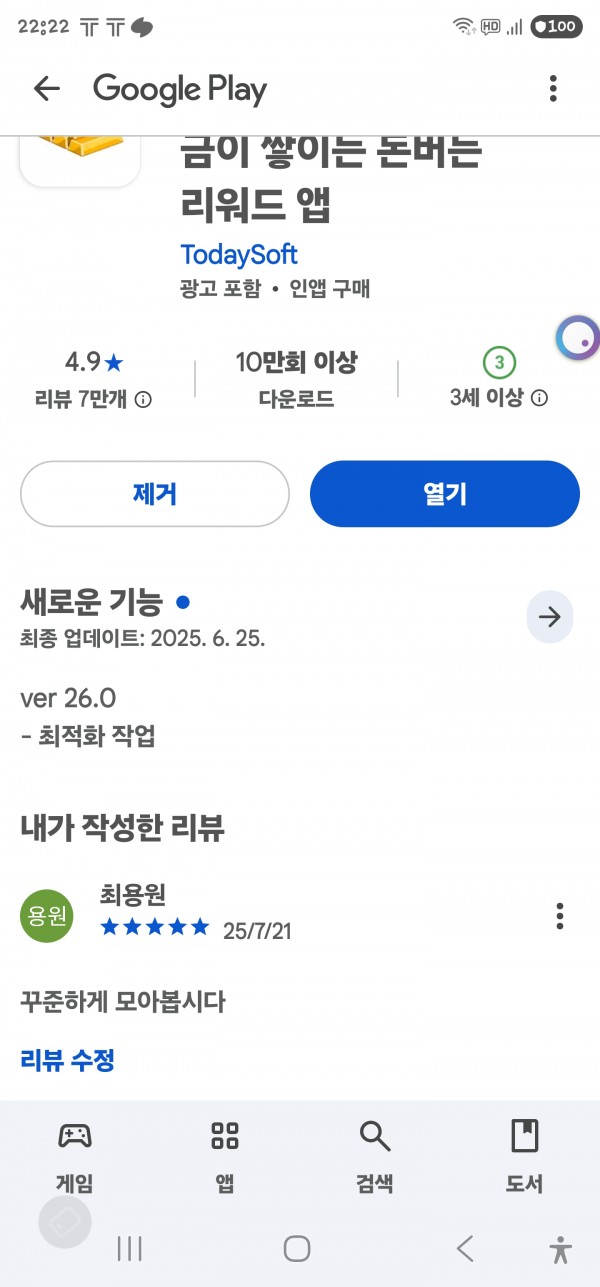The height and width of the screenshot is (1287, 600).
Task: Switch to the 검색 tab
Action: (x=375, y=1155)
